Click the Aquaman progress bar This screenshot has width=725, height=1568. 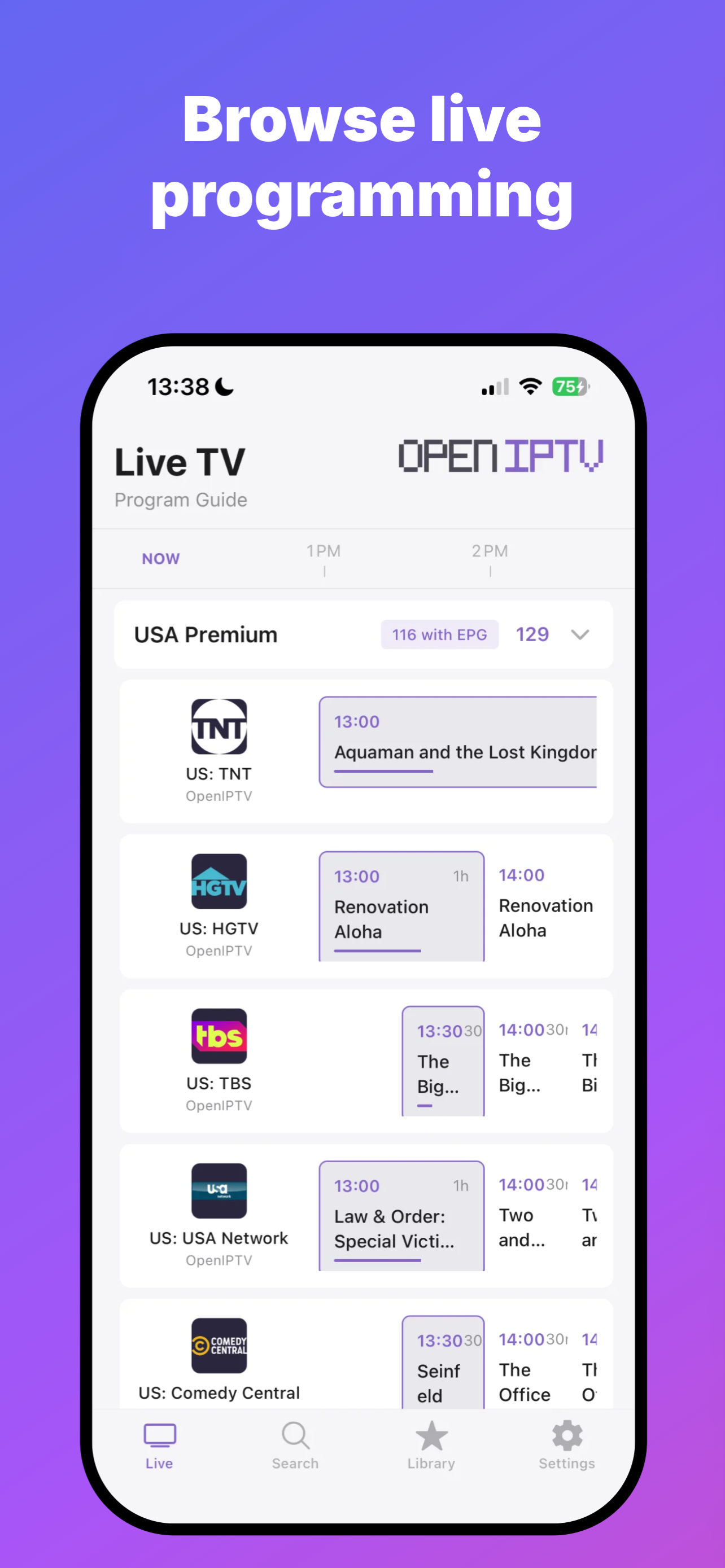383,772
